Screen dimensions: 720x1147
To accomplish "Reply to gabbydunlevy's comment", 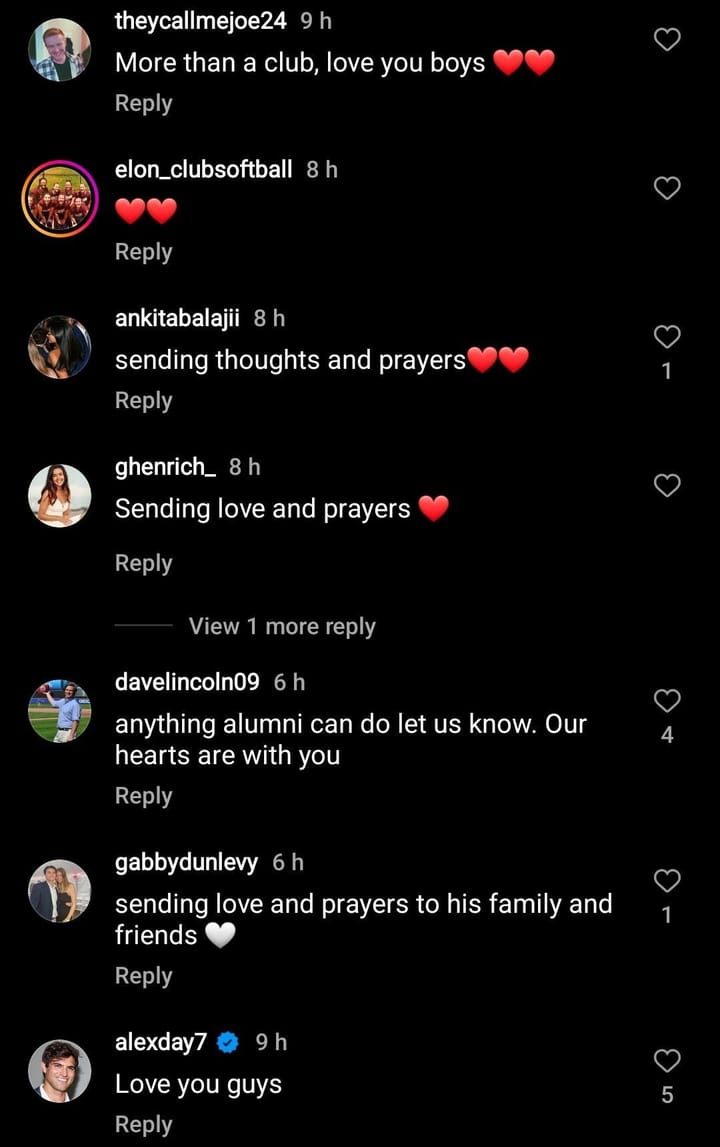I will (x=143, y=975).
